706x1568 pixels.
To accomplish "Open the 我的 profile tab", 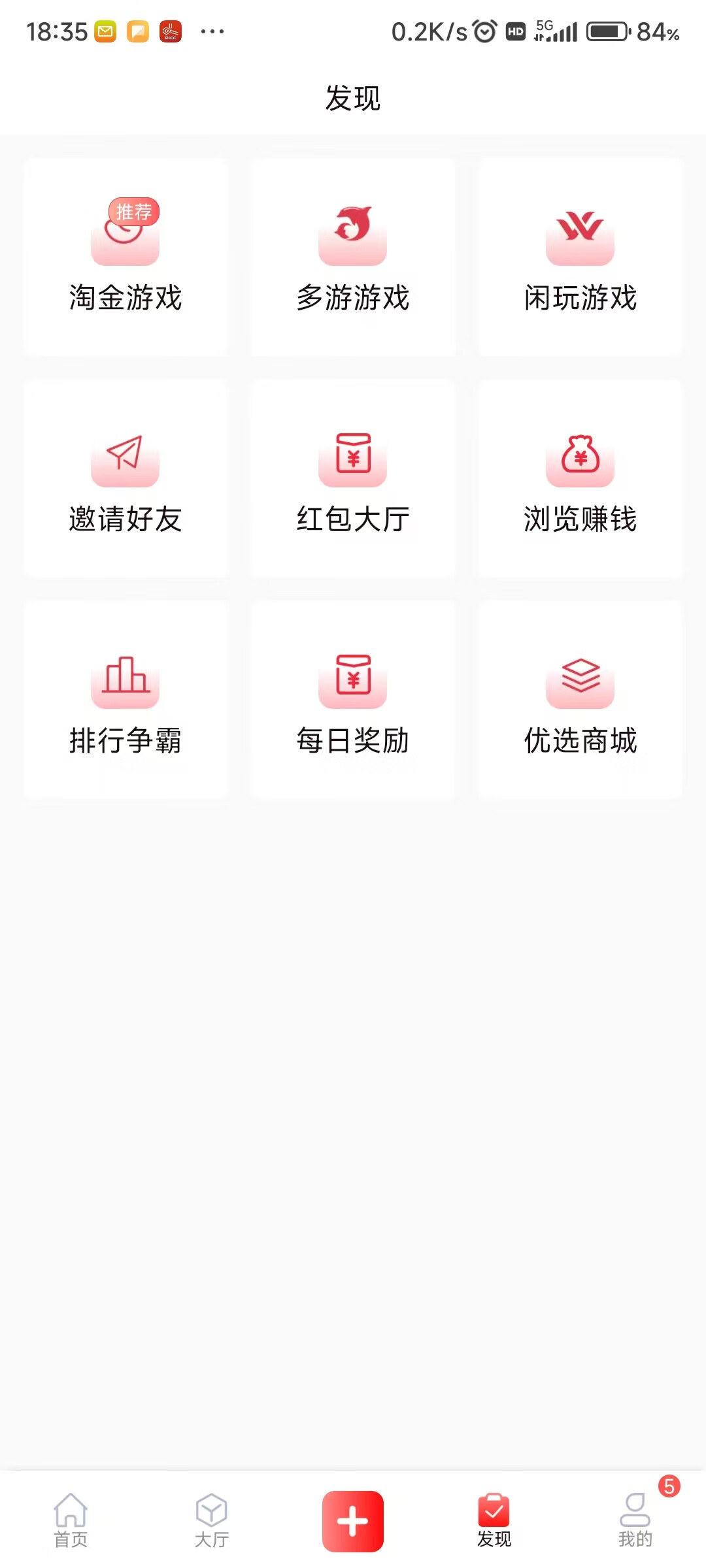I will click(x=635, y=1521).
